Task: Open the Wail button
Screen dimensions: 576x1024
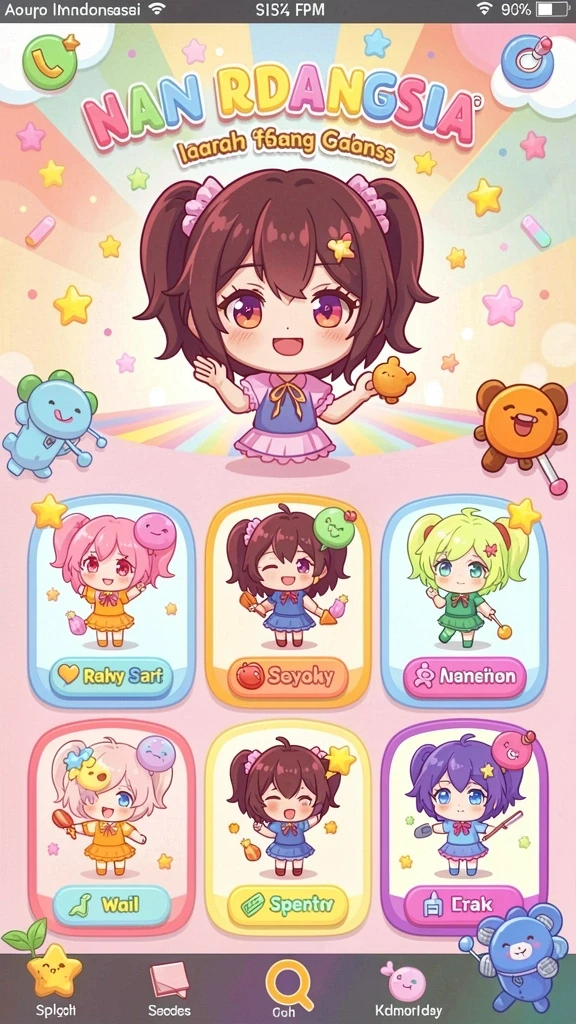Action: point(111,904)
